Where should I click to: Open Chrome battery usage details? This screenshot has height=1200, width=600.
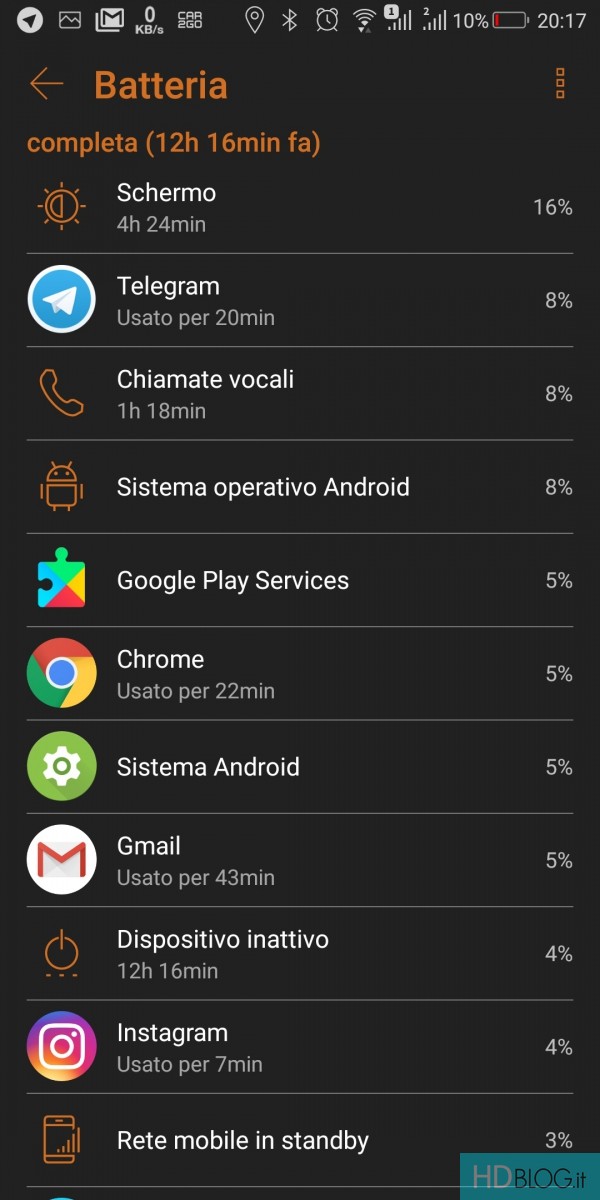tap(300, 674)
